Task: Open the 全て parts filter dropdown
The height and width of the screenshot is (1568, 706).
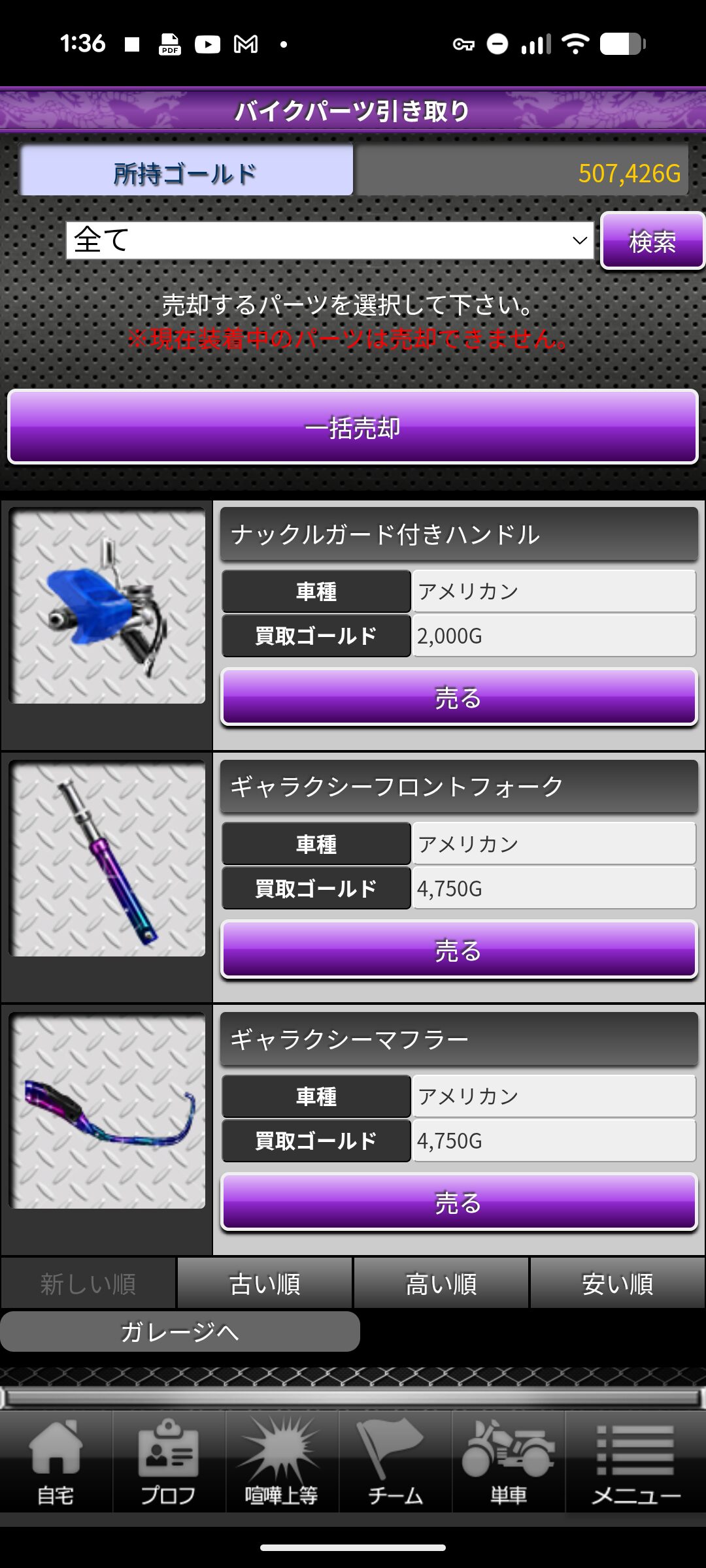Action: pos(329,240)
